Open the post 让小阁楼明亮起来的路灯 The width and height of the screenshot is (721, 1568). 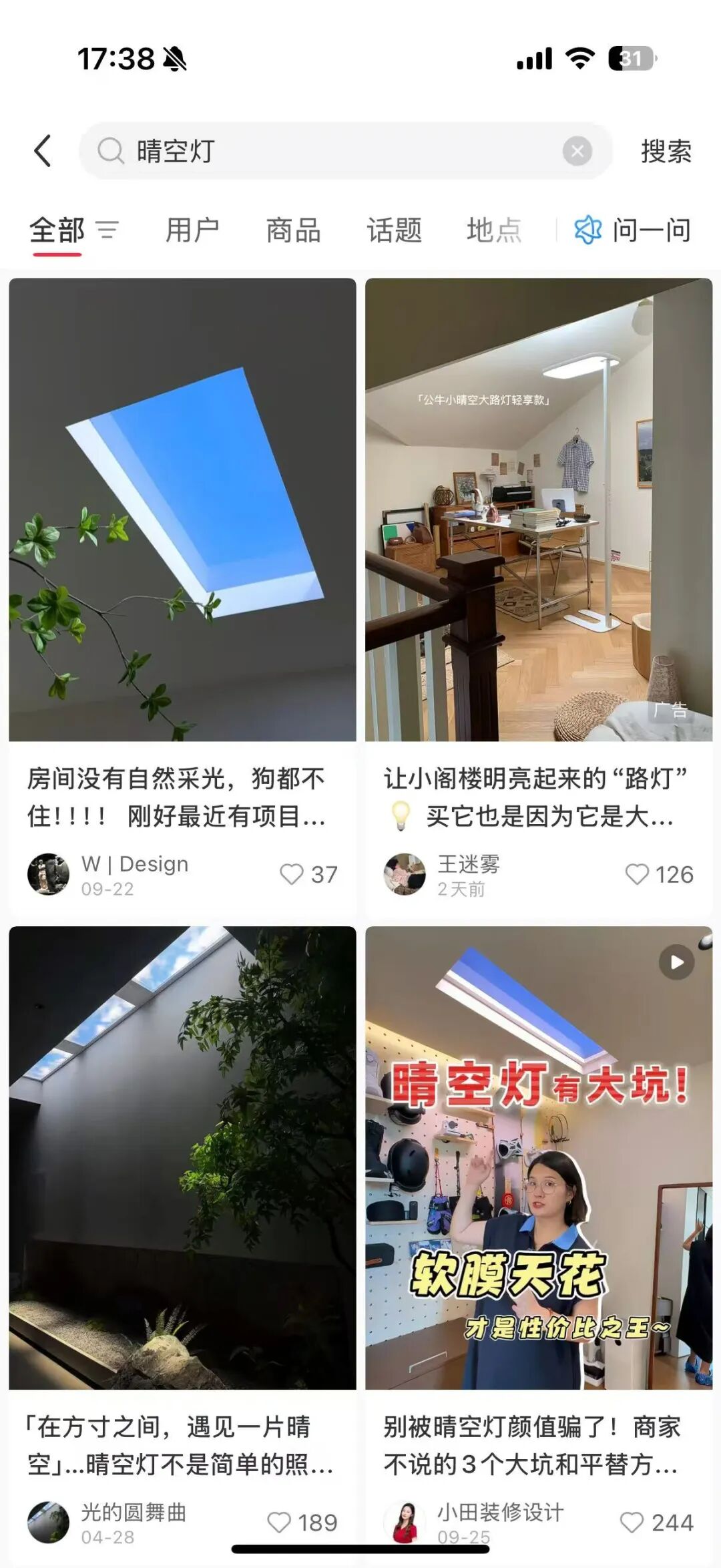pos(538,510)
